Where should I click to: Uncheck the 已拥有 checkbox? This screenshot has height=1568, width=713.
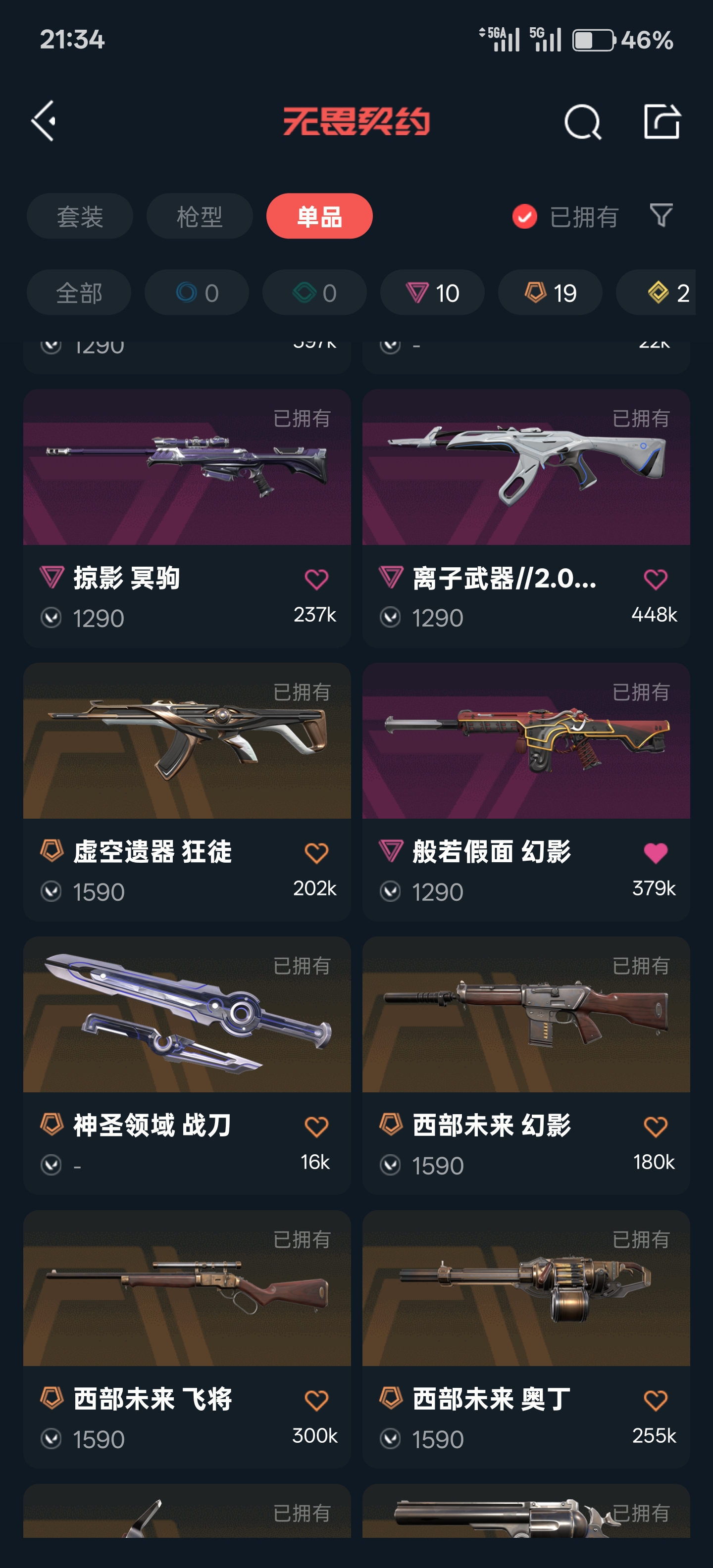point(524,216)
